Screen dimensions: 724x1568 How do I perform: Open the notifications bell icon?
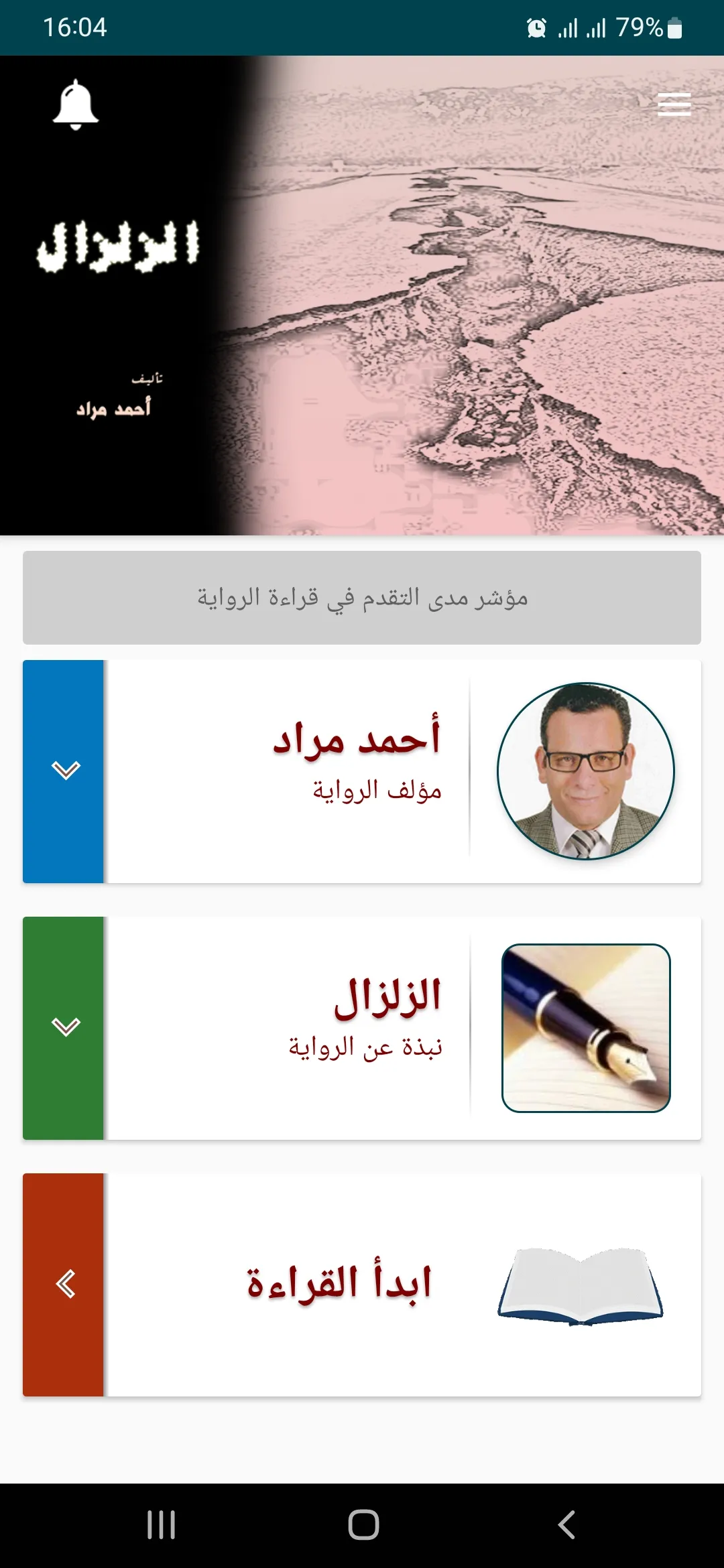click(74, 105)
